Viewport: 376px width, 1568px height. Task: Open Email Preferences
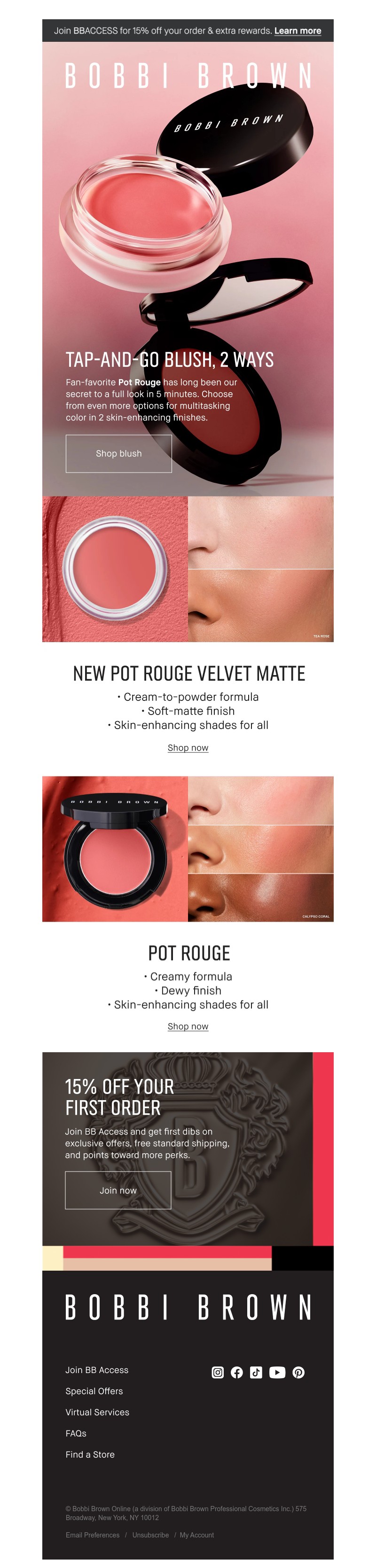93,1535
